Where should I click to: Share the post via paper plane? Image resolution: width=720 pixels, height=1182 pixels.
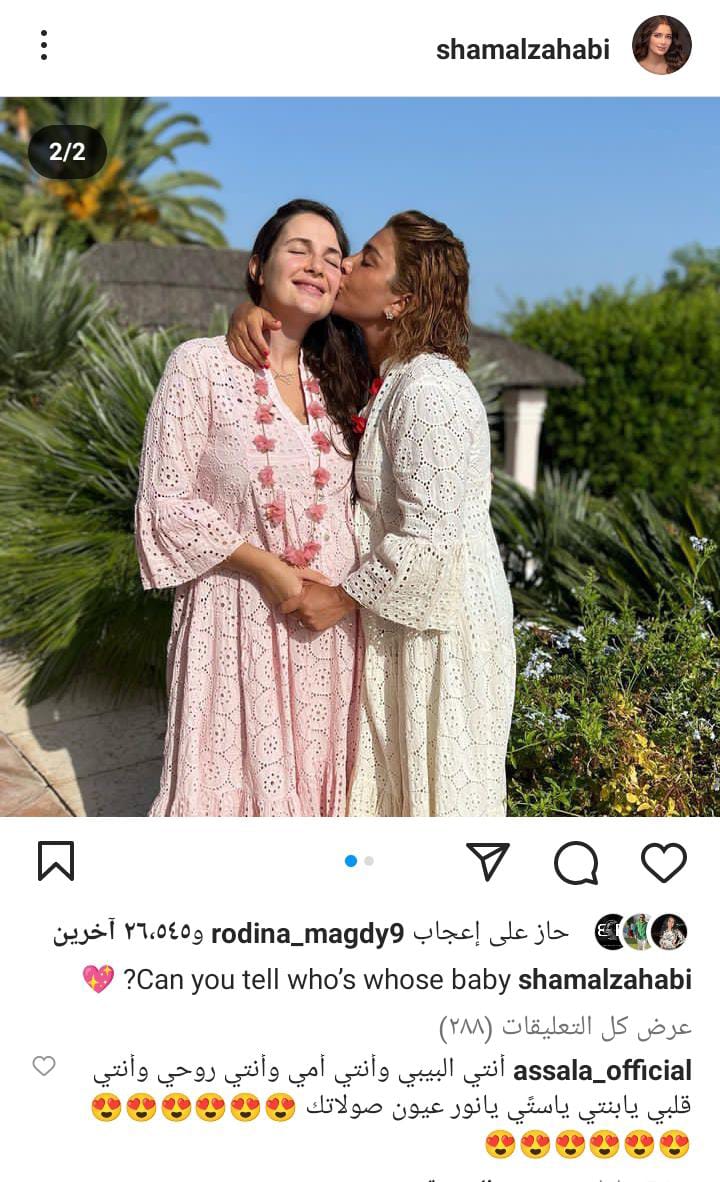[x=488, y=862]
